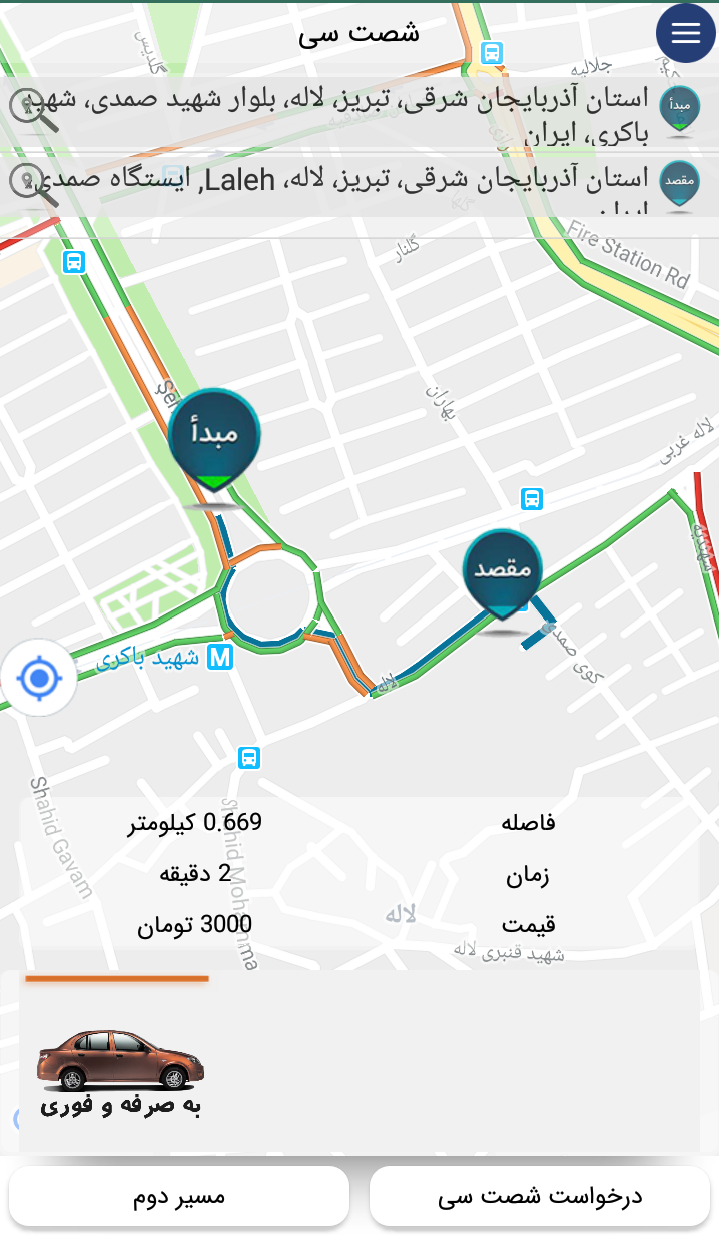Show the second route (مسیر دوم)
The height and width of the screenshot is (1235, 719).
pyautogui.click(x=179, y=1196)
